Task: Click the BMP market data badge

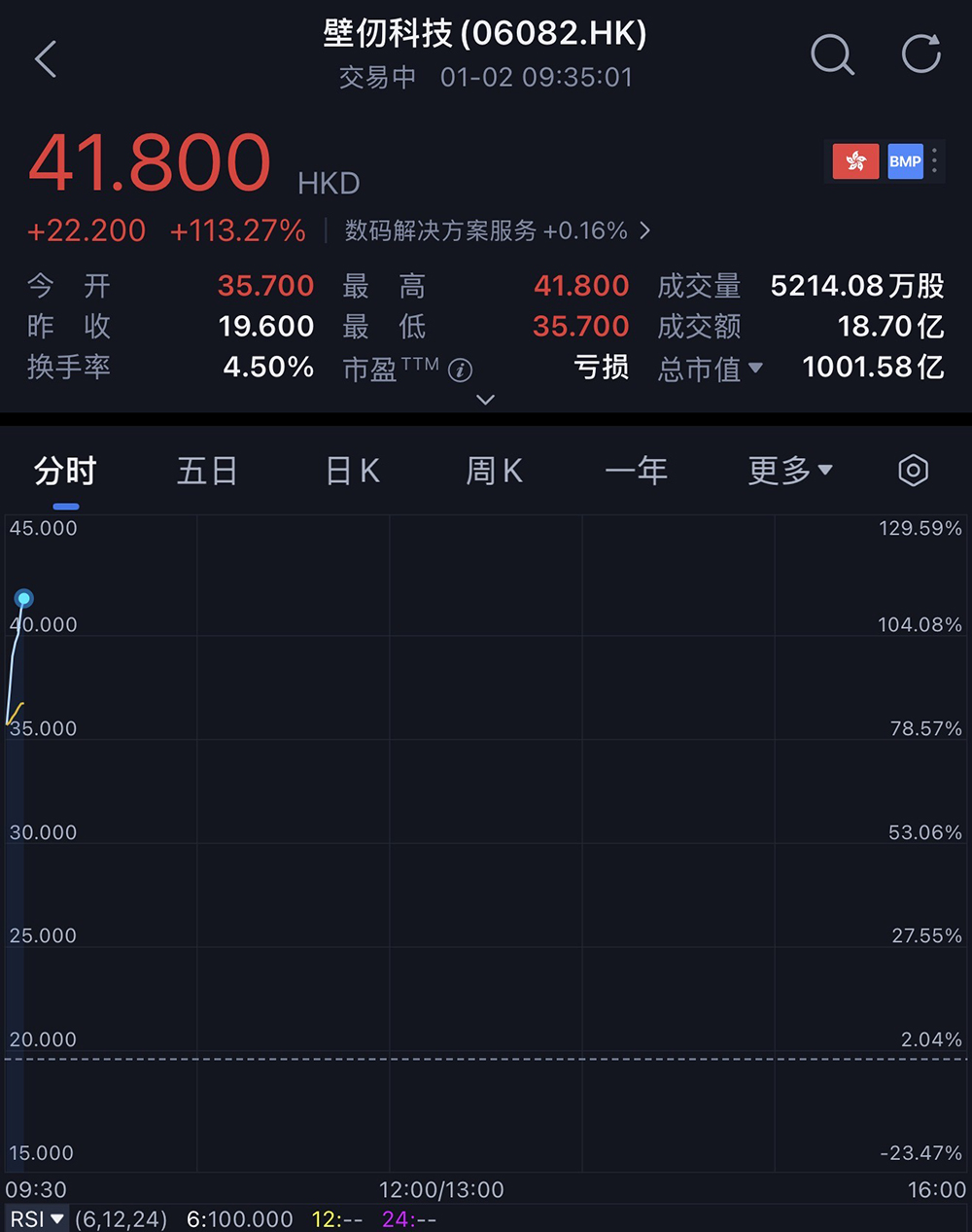Action: pyautogui.click(x=905, y=161)
